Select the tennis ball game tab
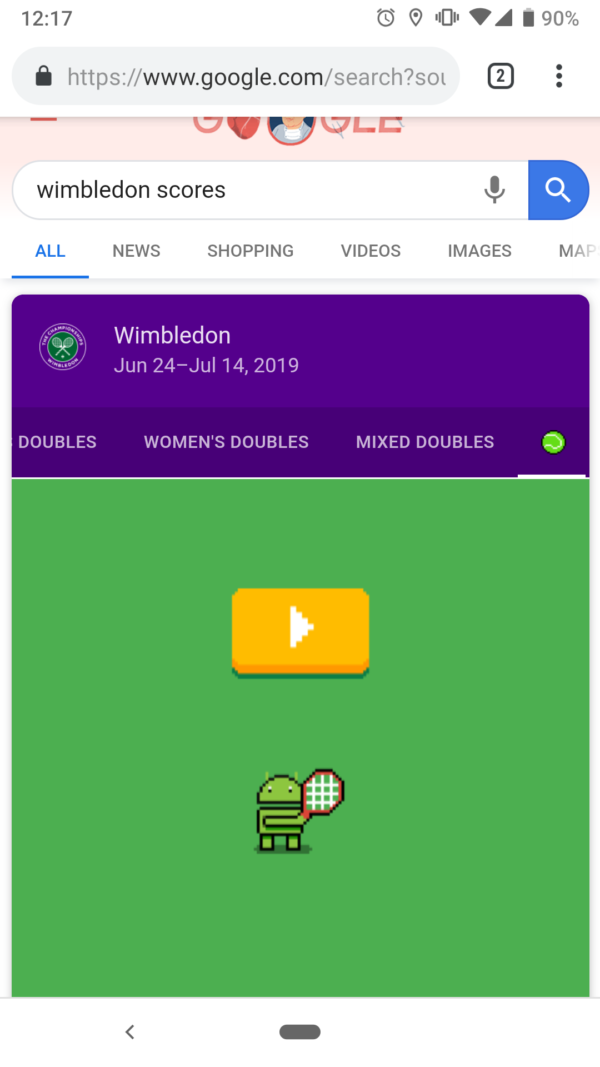Viewport: 600px width, 1067px height. [x=553, y=442]
